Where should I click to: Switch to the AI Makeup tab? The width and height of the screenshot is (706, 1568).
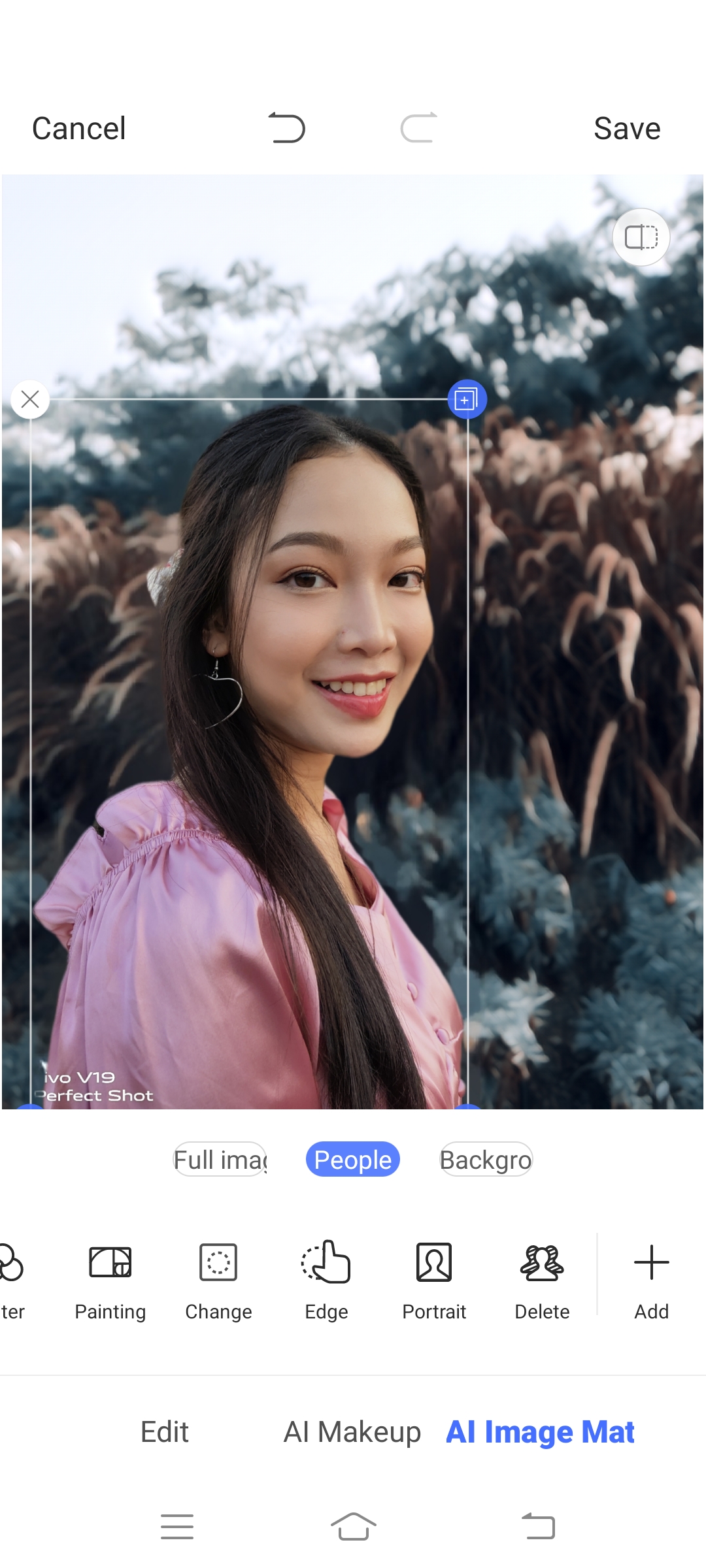[352, 1432]
